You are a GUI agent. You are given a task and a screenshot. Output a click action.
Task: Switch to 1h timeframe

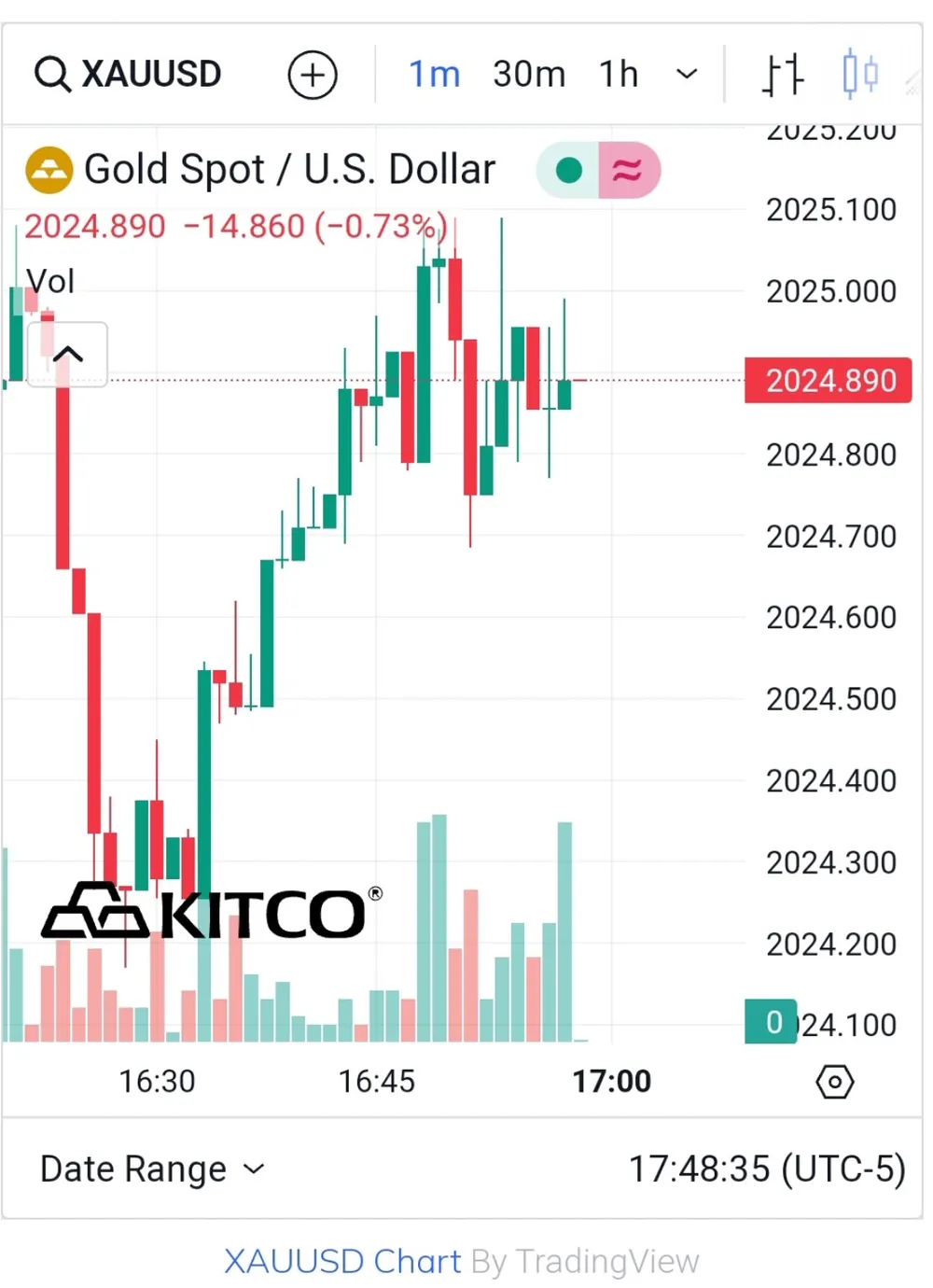click(x=618, y=74)
